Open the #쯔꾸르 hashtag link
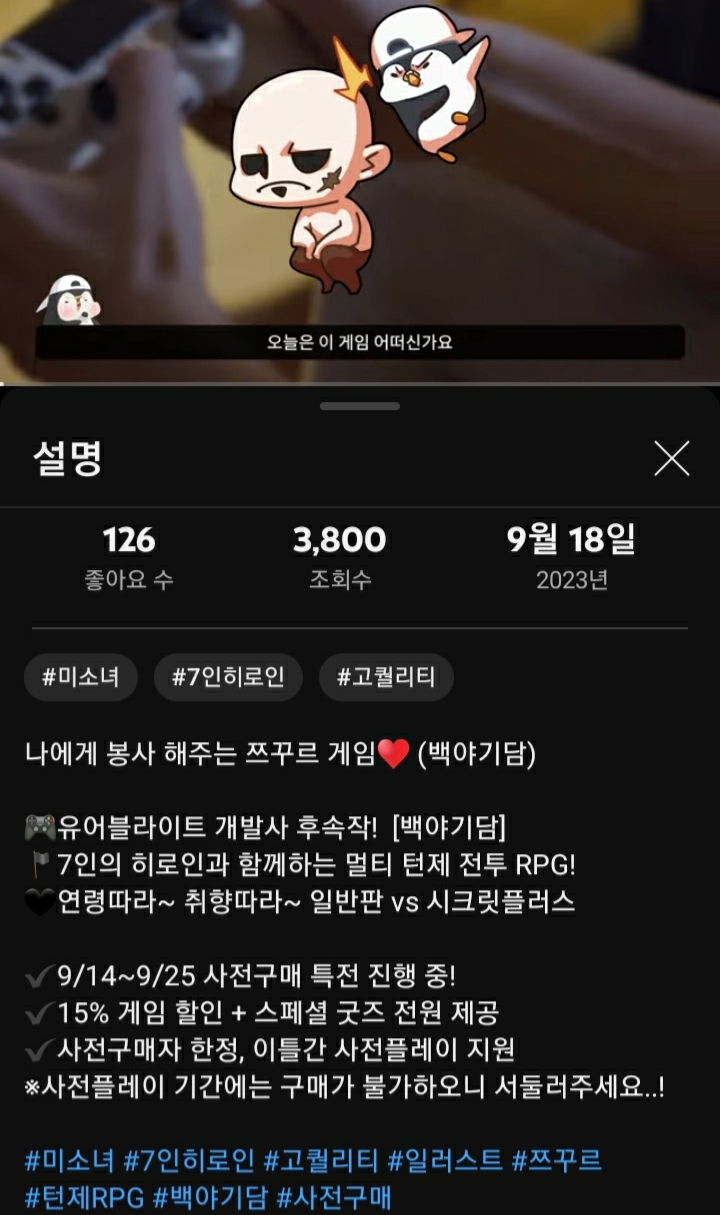 (x=556, y=1161)
